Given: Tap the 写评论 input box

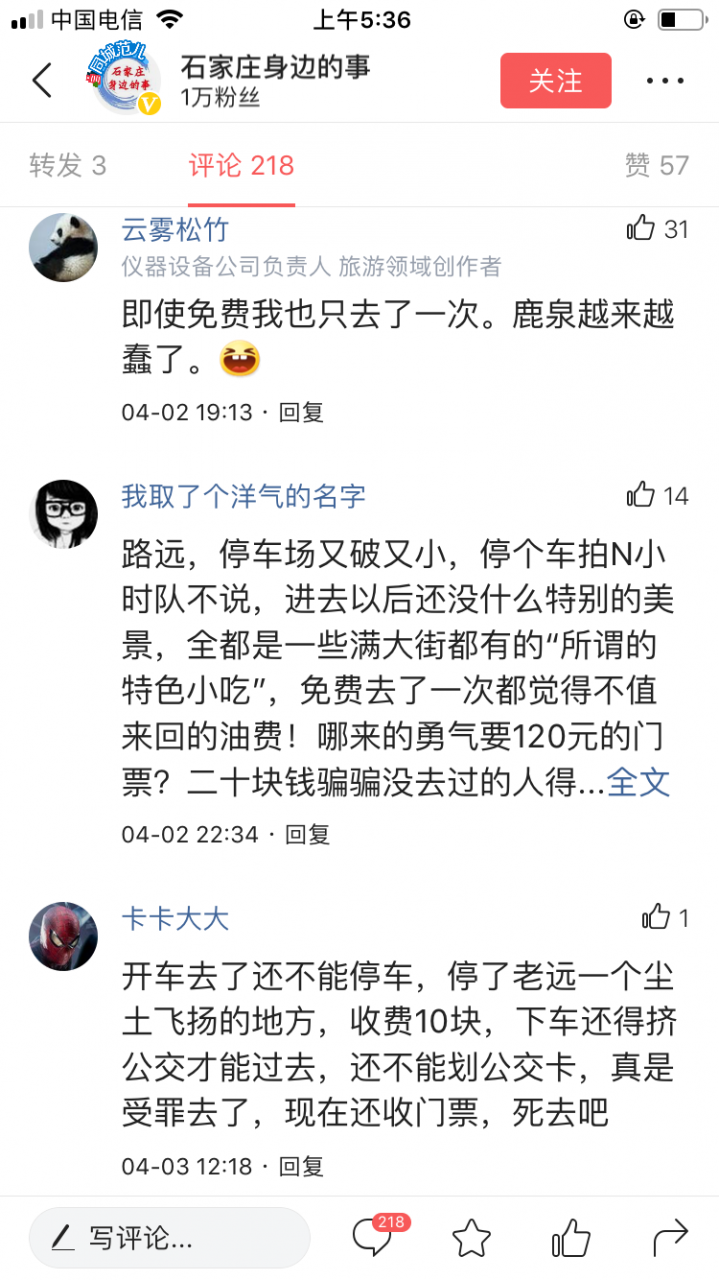Looking at the screenshot, I should click(168, 1238).
